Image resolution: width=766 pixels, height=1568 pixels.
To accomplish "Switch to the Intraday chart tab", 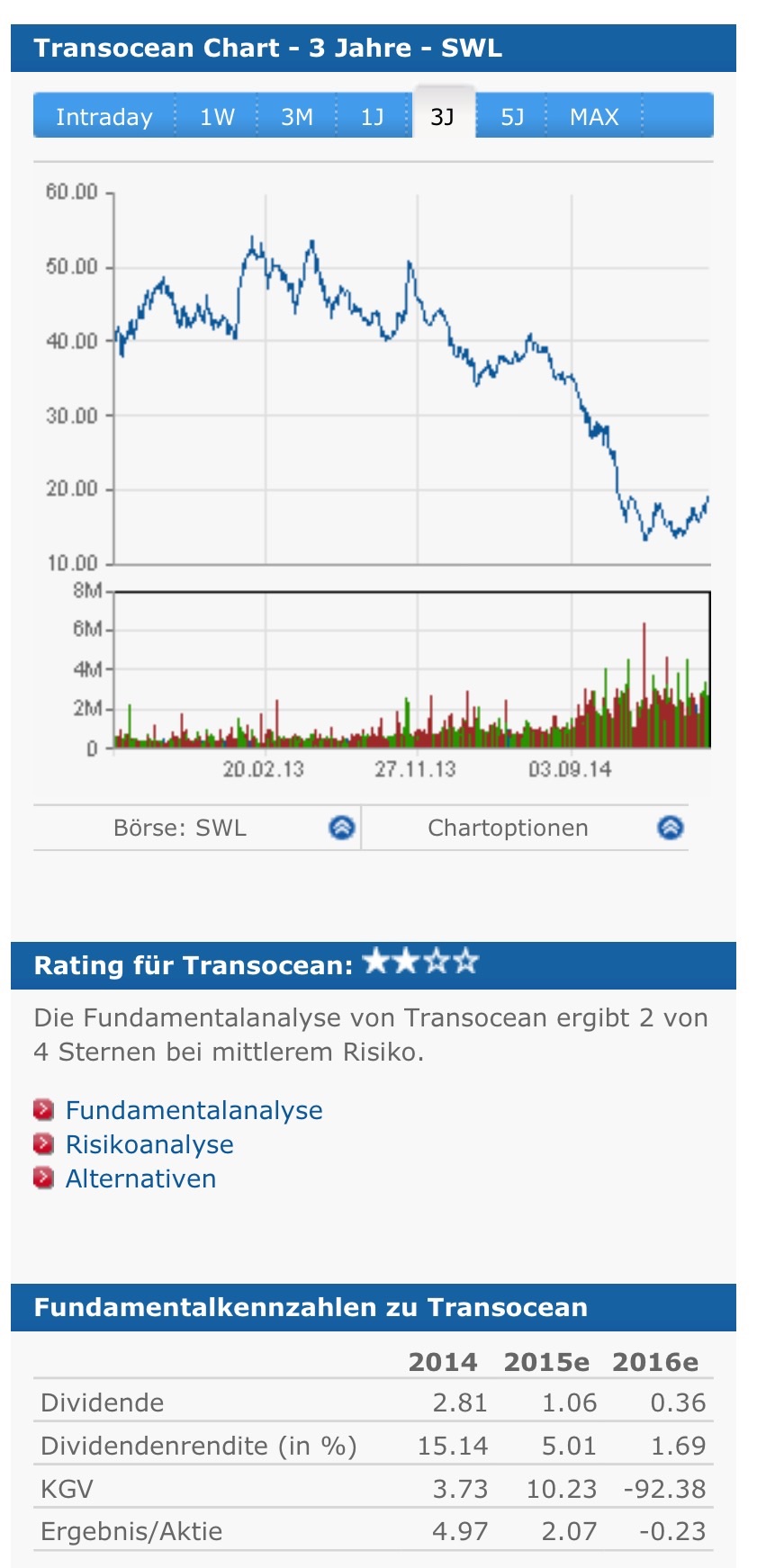I will pos(104,116).
